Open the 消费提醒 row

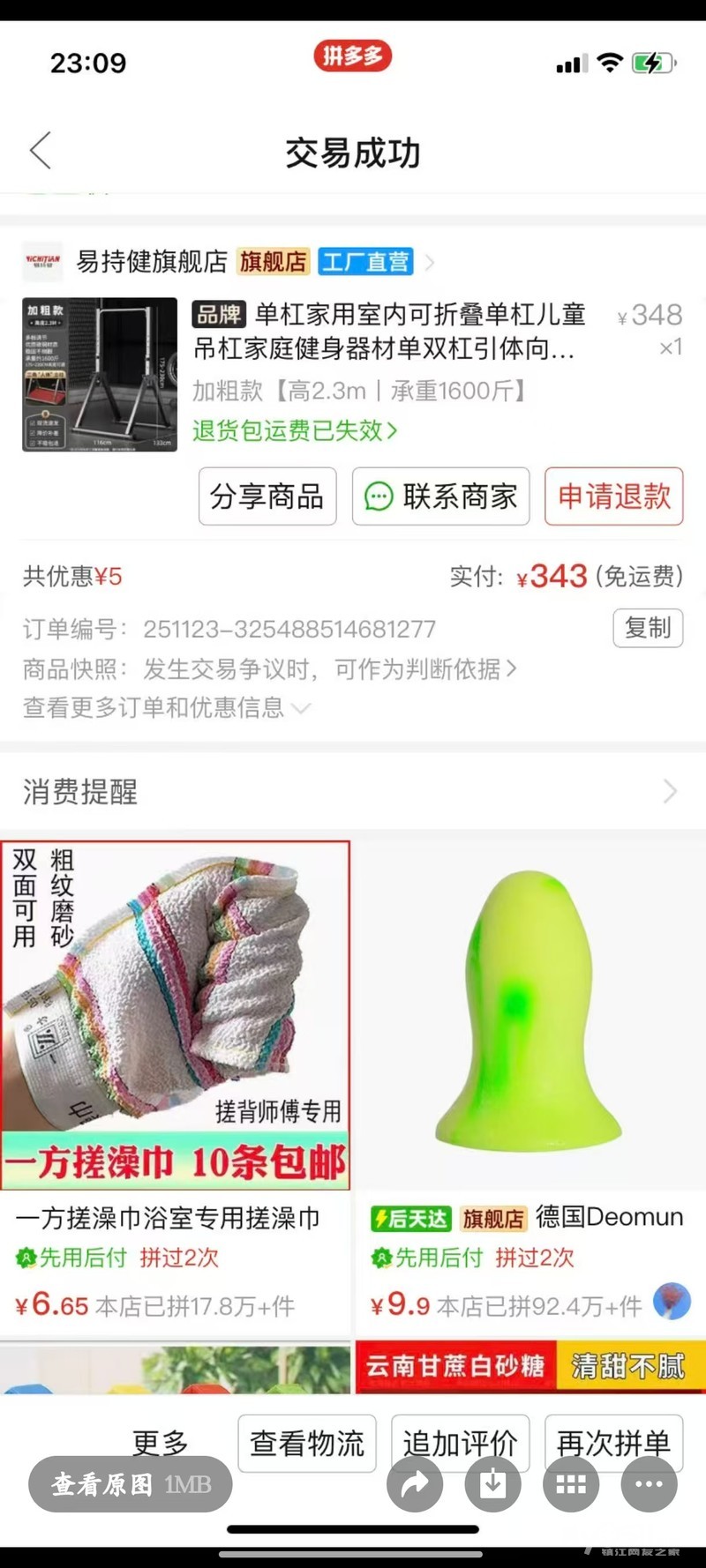point(353,791)
